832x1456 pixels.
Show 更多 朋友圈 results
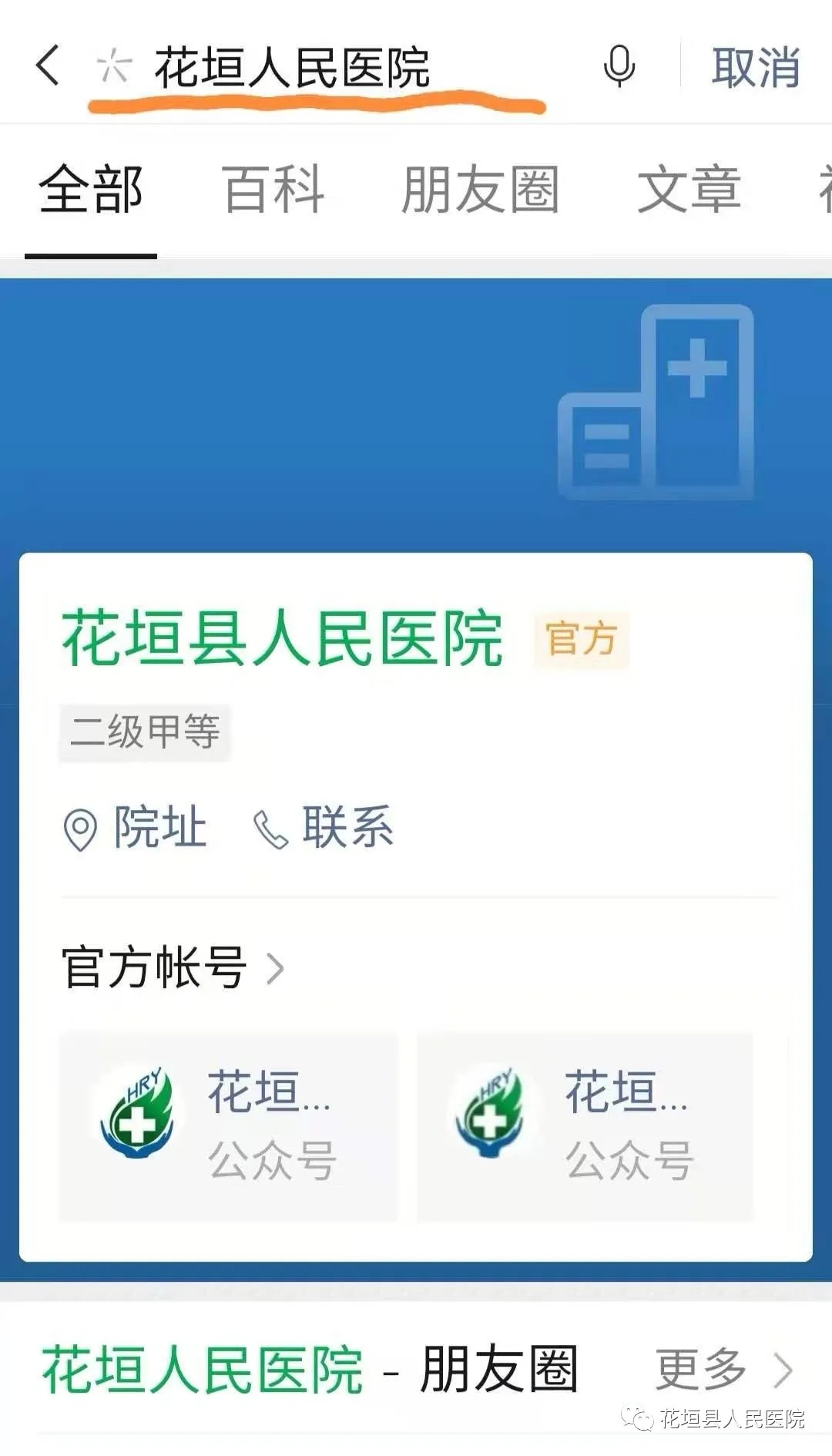723,1369
